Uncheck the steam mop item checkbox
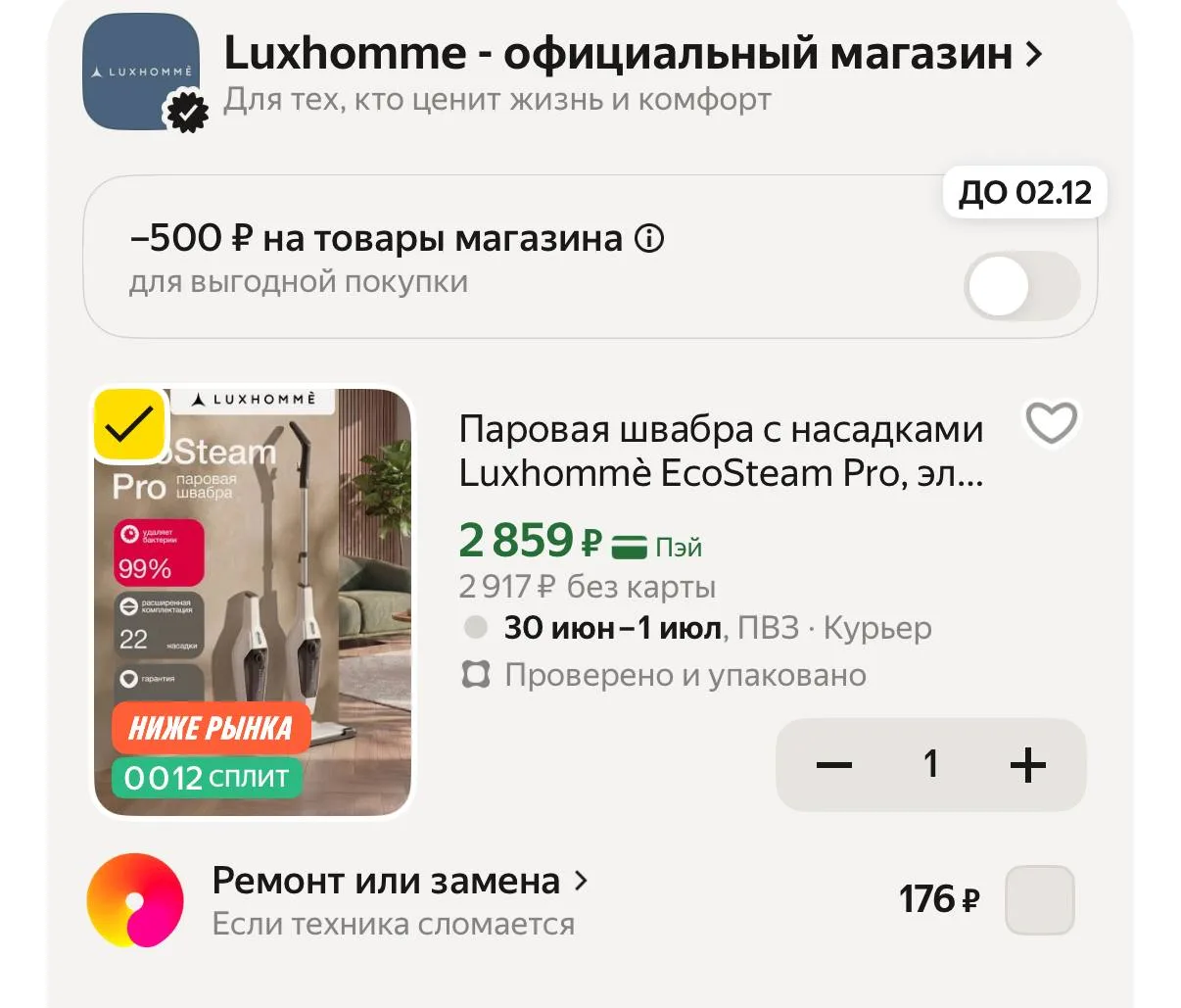 [x=130, y=425]
